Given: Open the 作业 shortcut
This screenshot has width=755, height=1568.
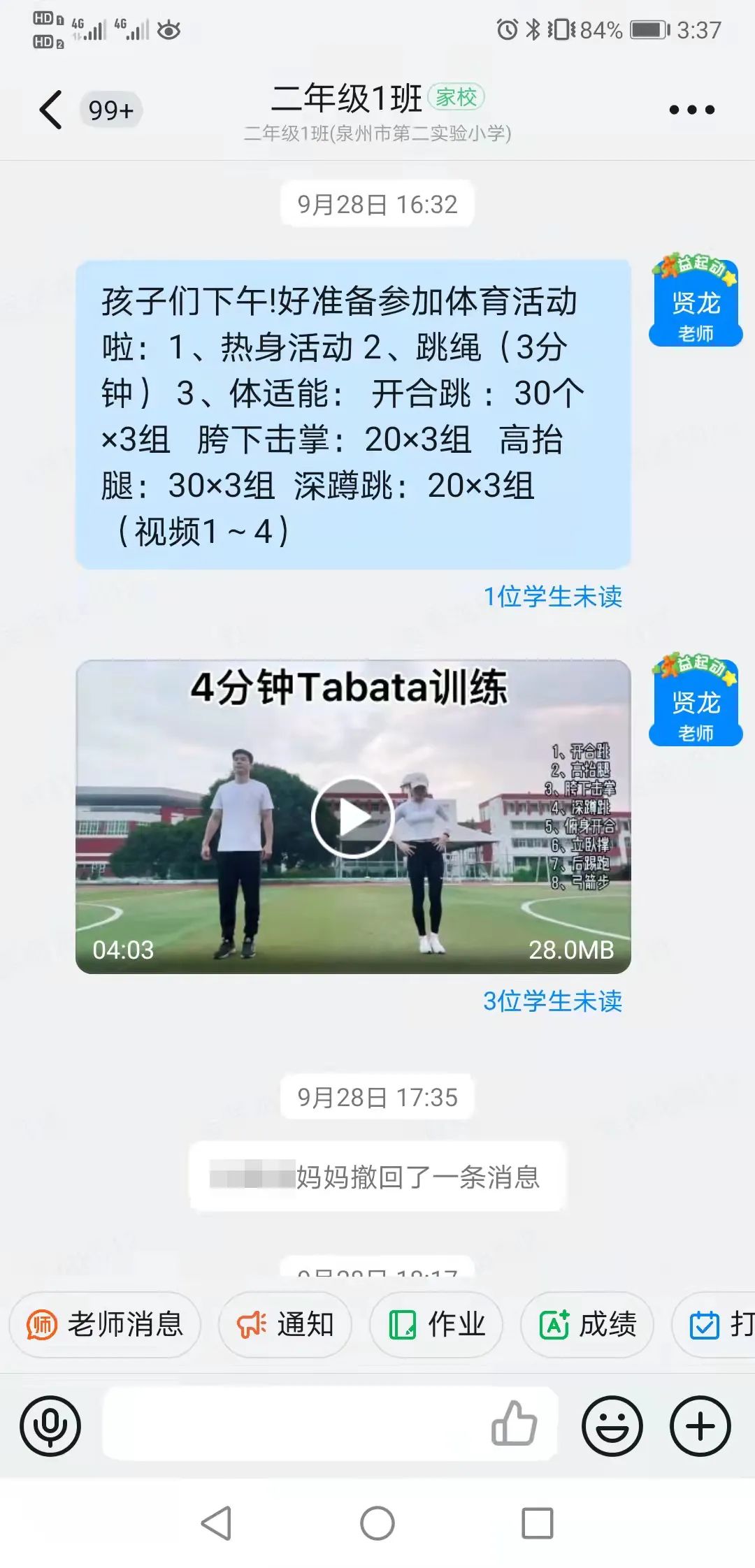Looking at the screenshot, I should 437,1324.
